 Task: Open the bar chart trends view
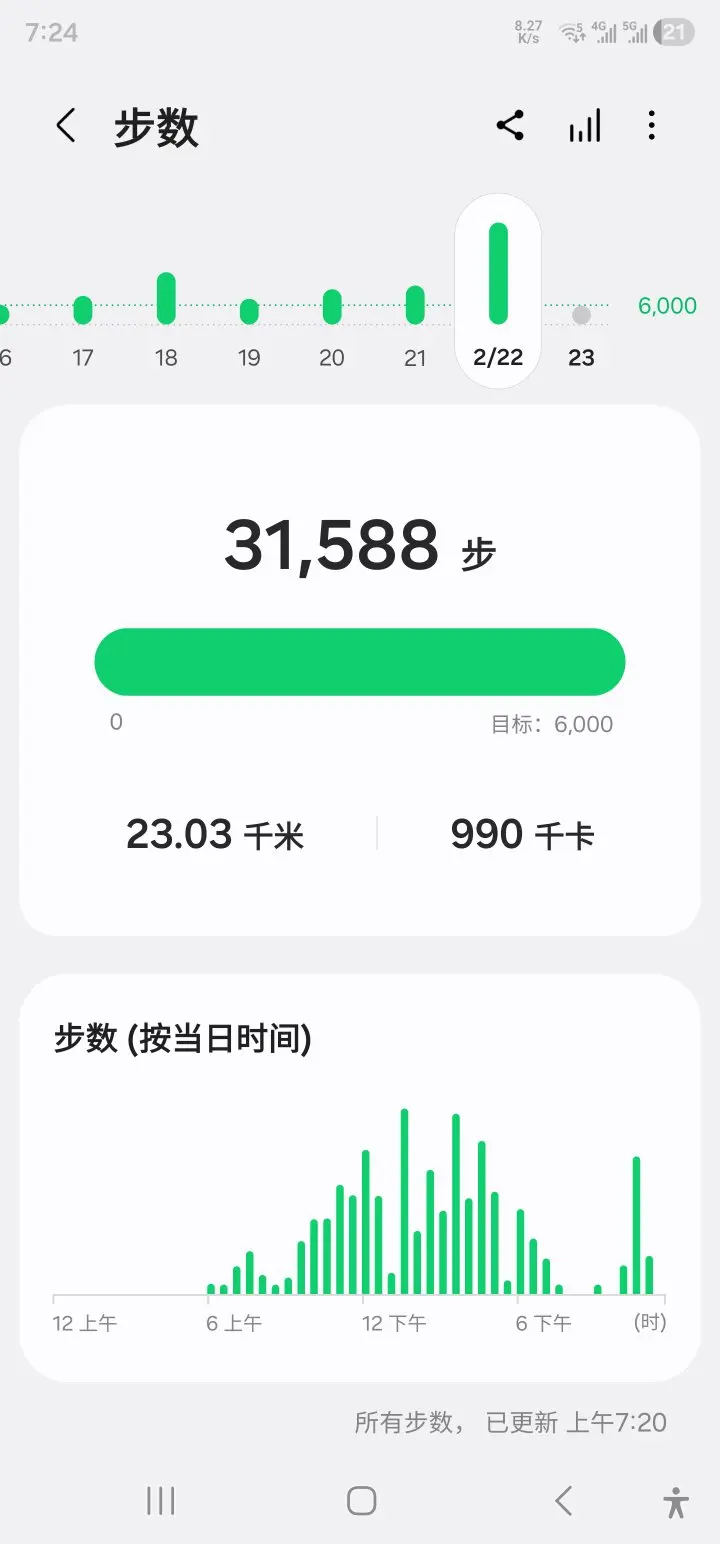pyautogui.click(x=585, y=127)
